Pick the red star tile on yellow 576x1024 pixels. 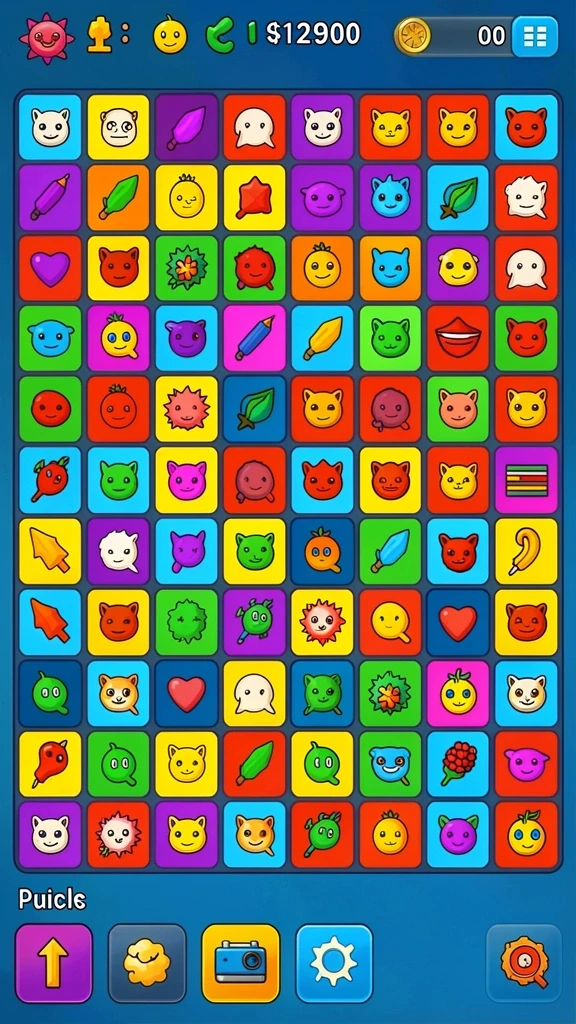point(254,197)
